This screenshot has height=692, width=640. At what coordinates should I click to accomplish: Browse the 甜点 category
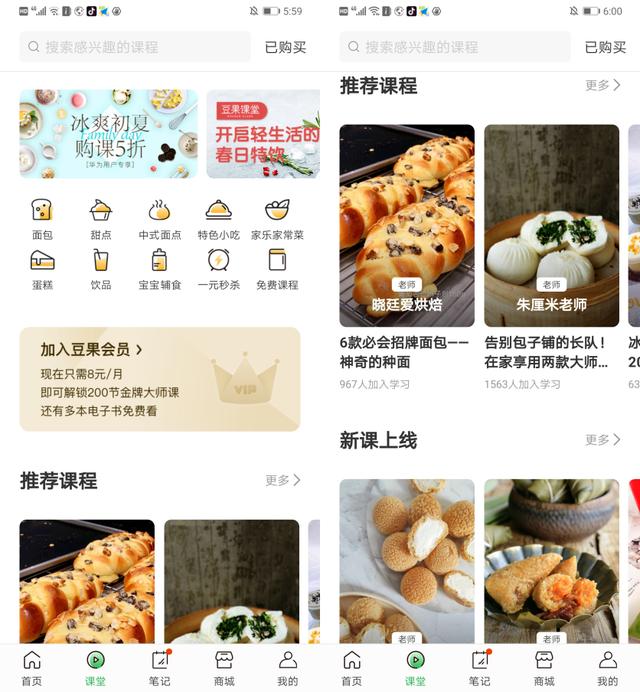pyautogui.click(x=100, y=218)
